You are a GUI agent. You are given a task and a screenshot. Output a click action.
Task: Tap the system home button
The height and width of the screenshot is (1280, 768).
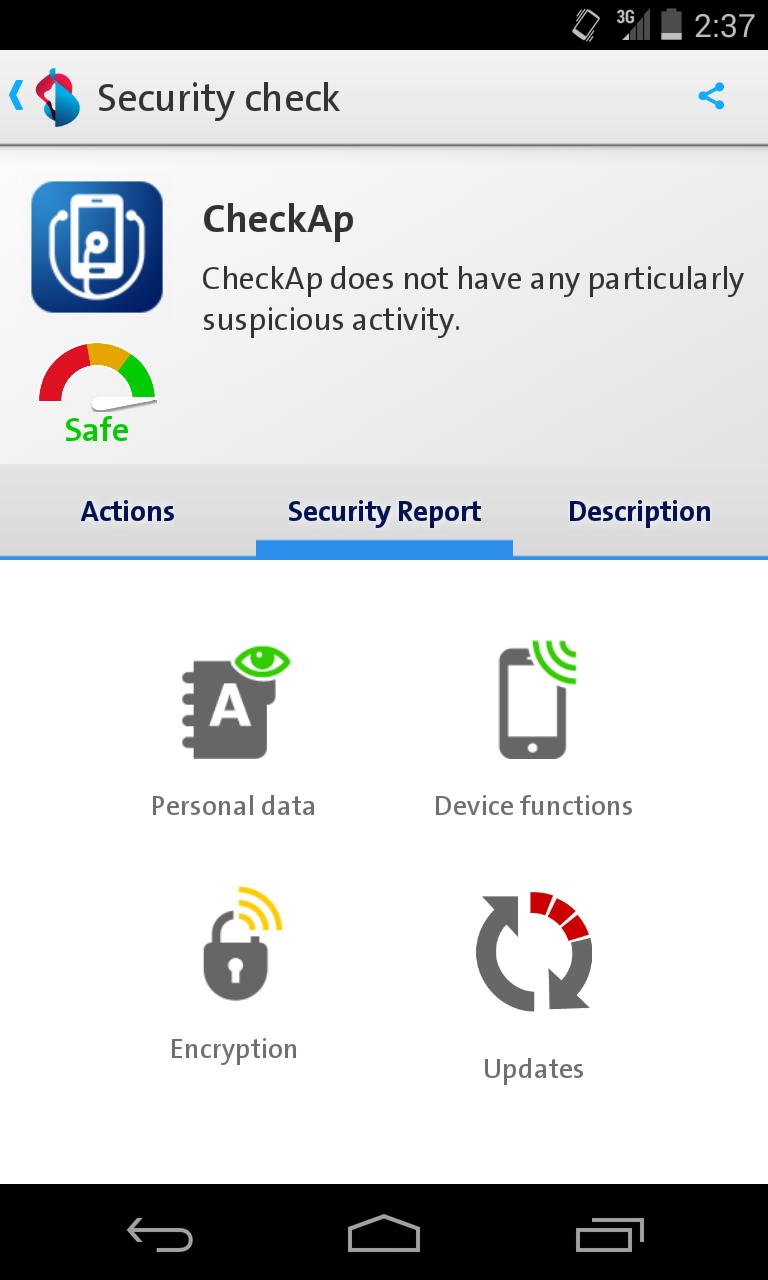tap(384, 1234)
